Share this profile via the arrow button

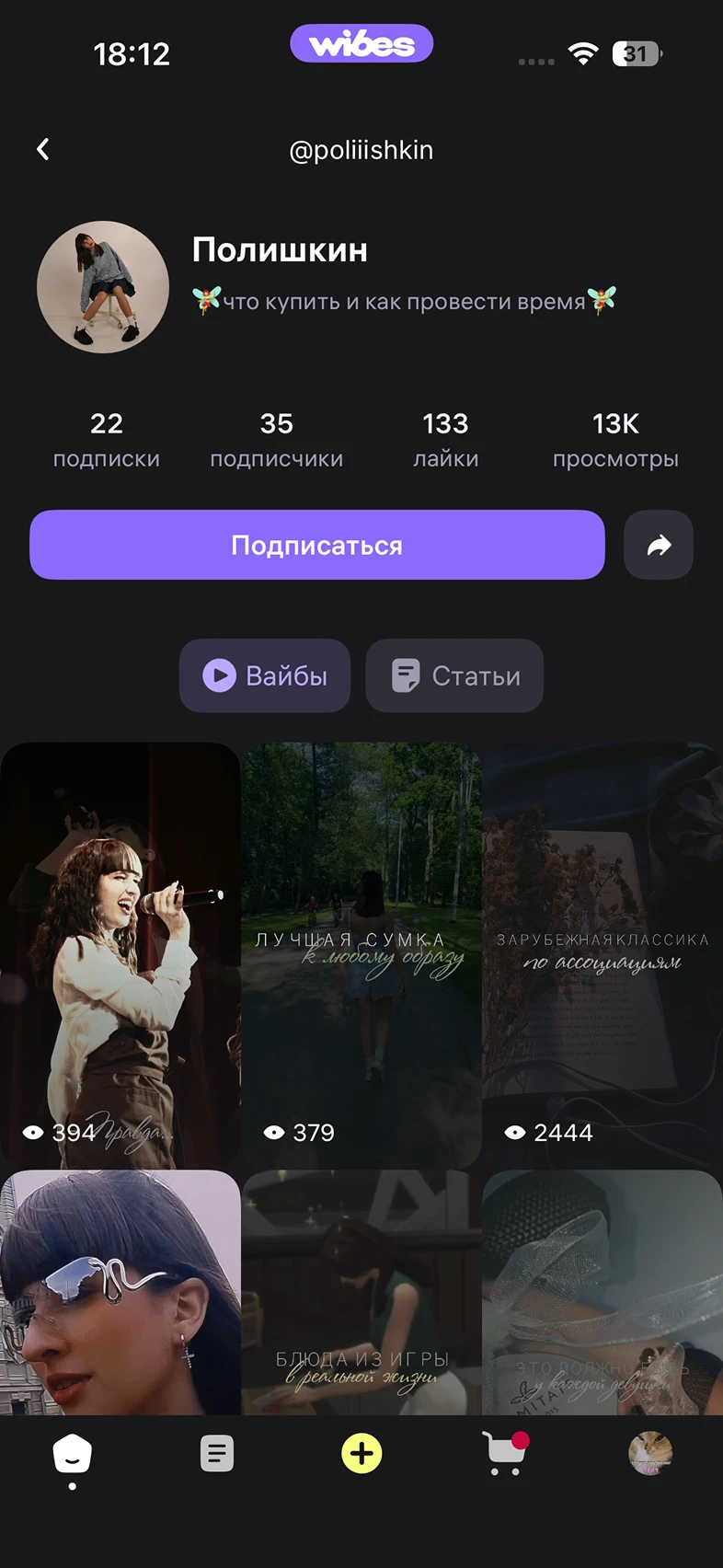tap(659, 545)
